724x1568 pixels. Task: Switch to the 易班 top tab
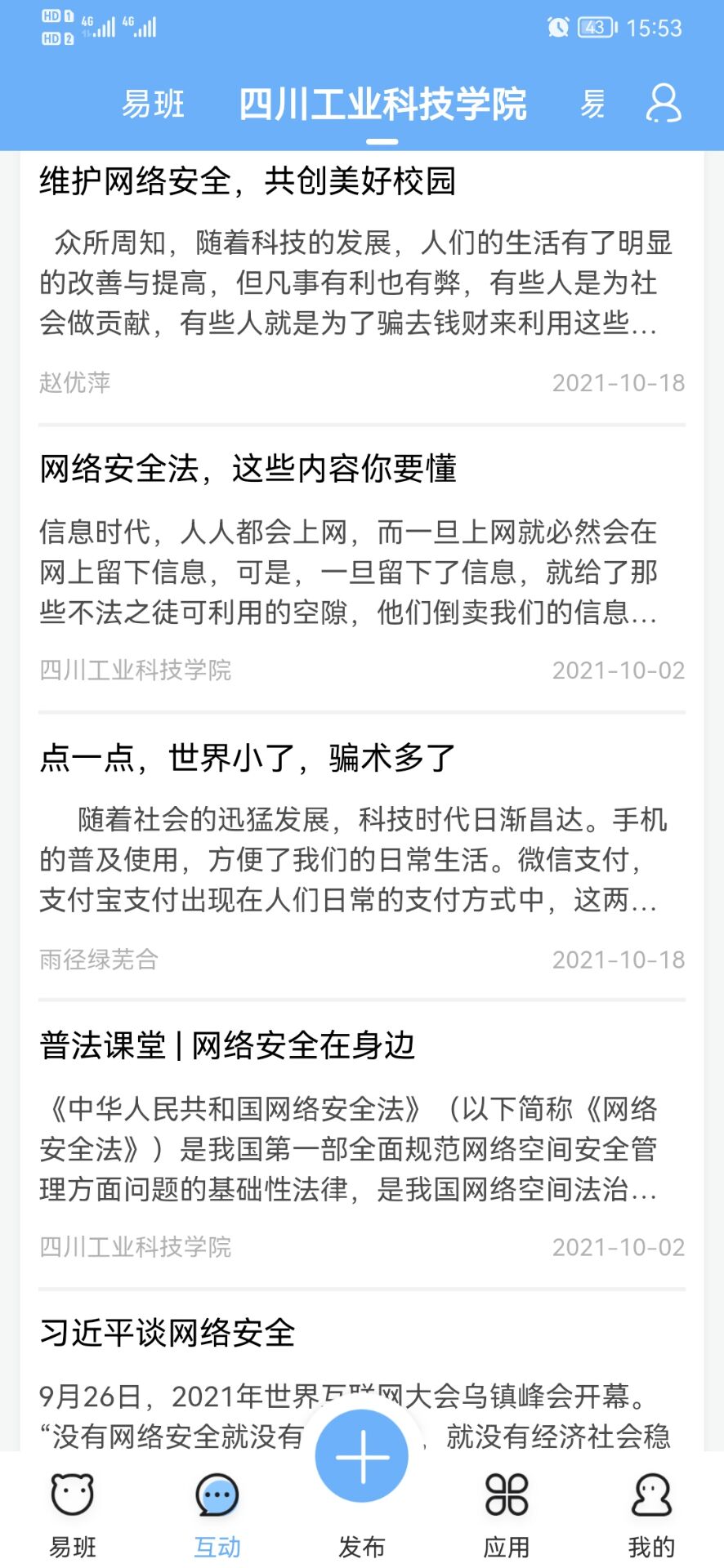[x=153, y=105]
